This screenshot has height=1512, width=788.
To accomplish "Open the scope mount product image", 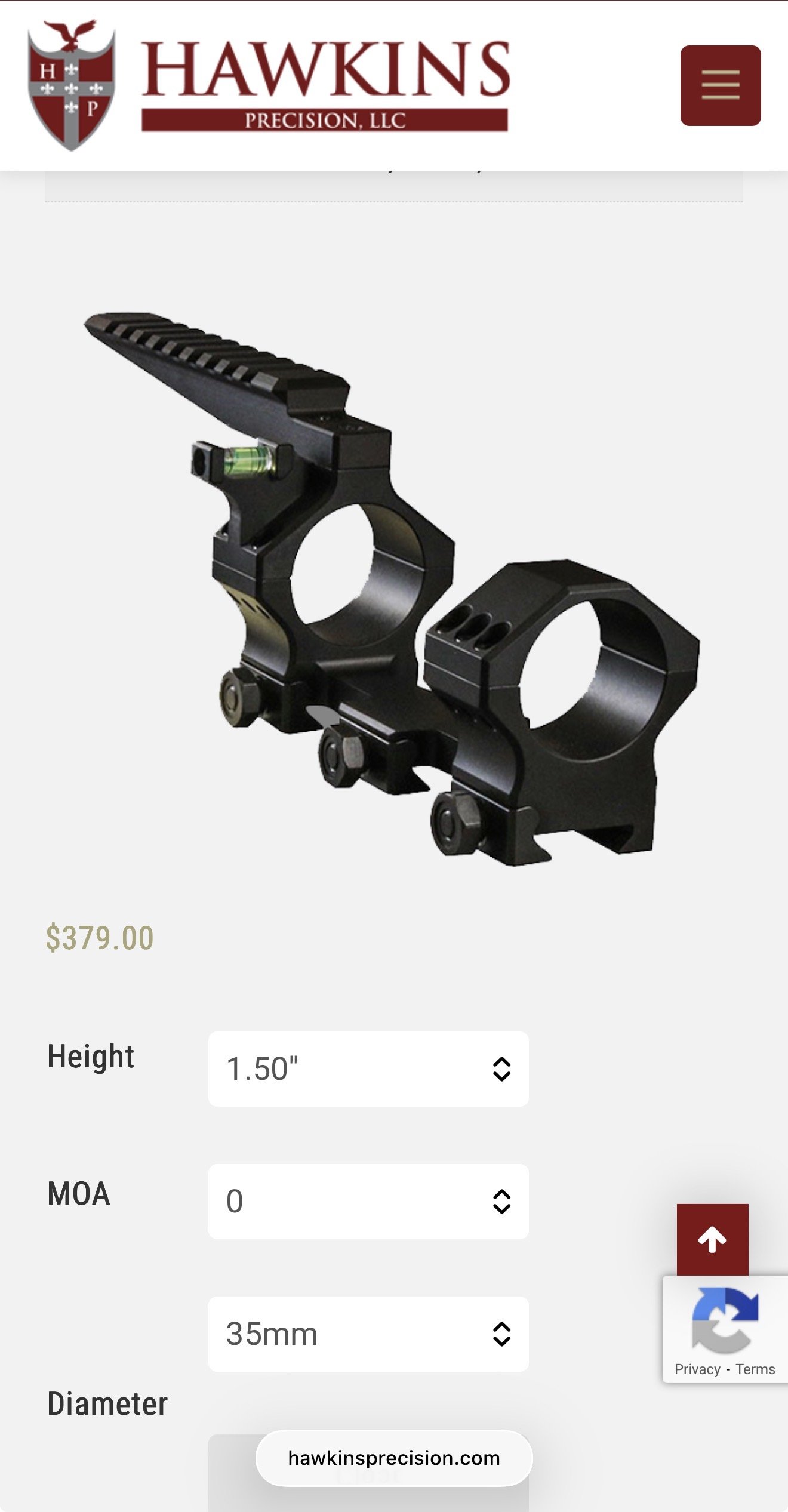I will click(x=391, y=588).
